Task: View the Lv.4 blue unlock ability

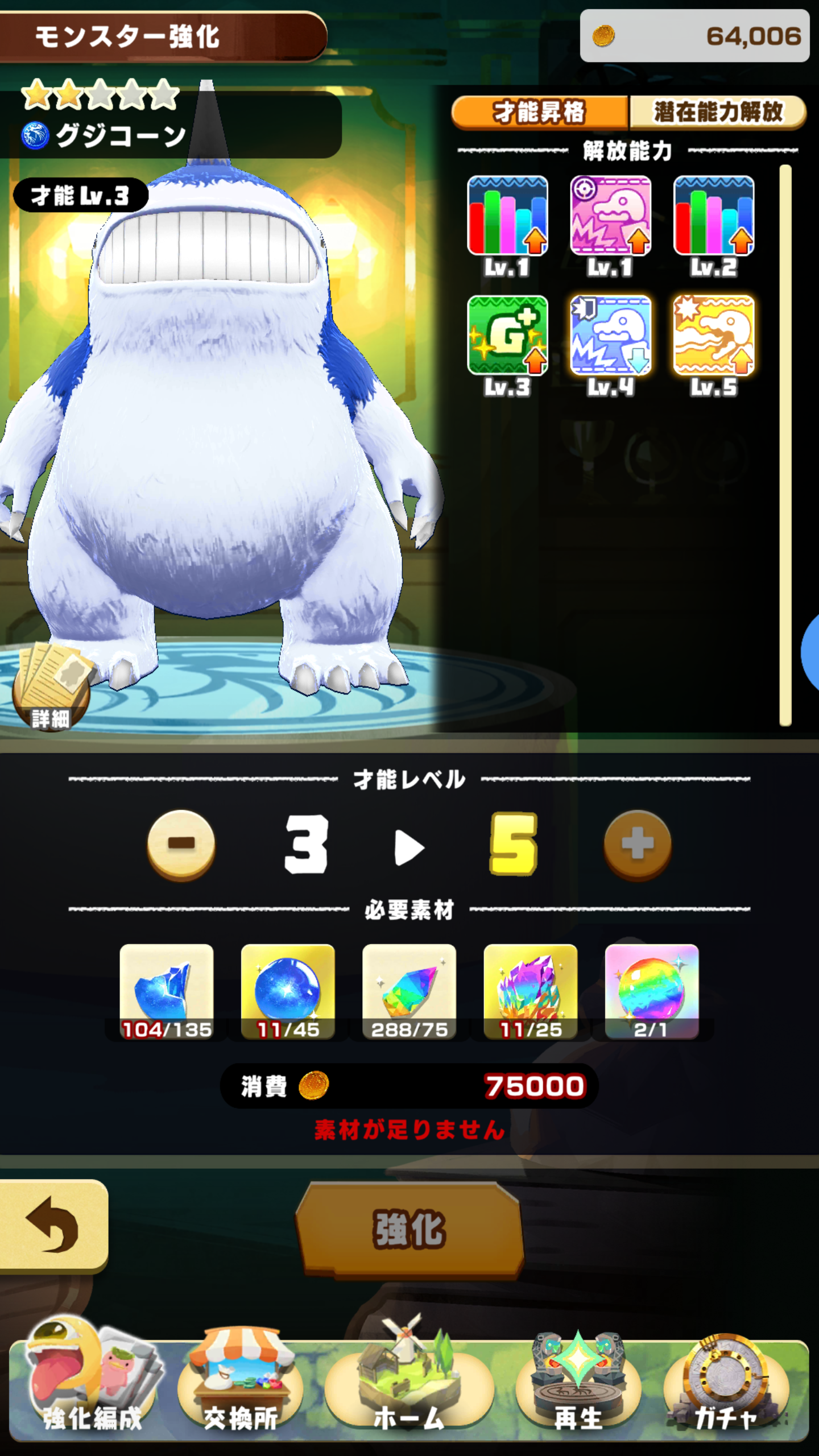Action: (610, 336)
